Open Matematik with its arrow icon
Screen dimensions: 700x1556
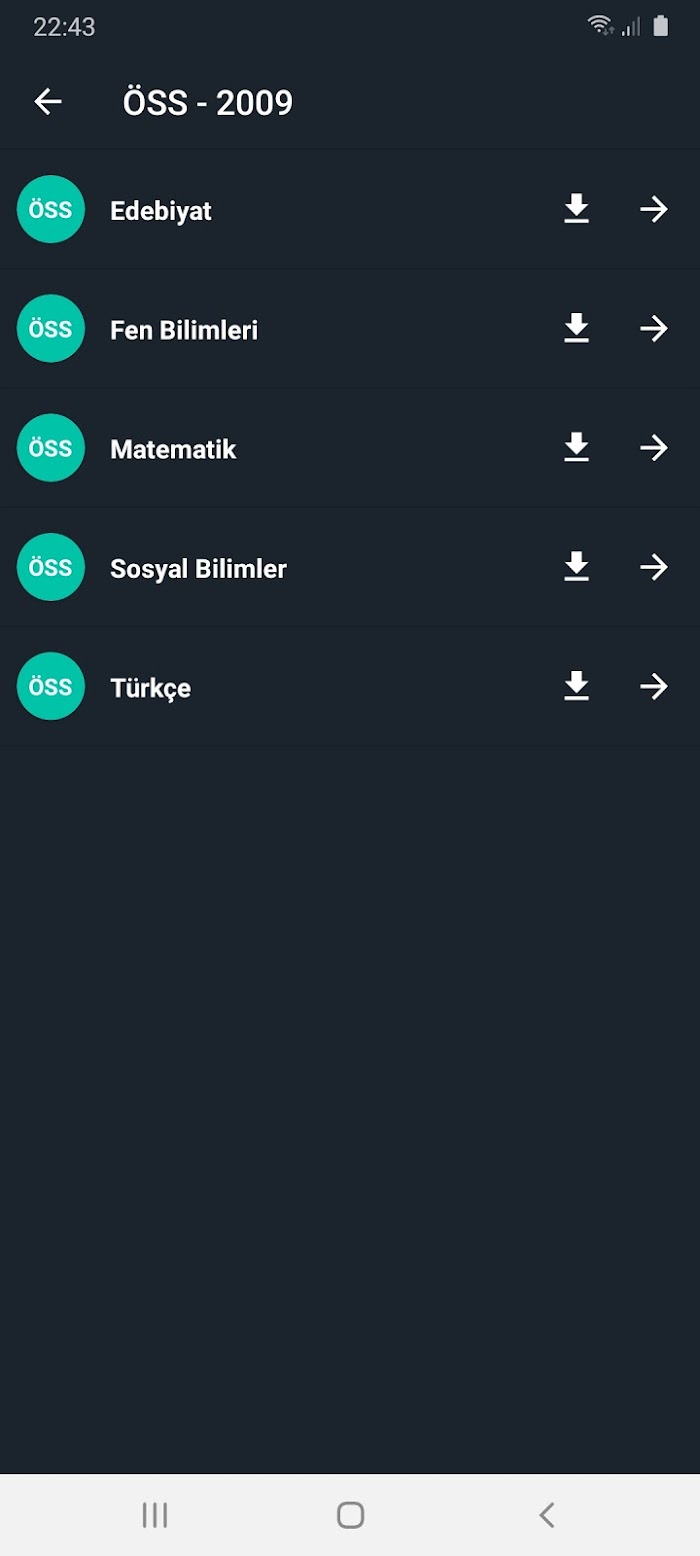pyautogui.click(x=654, y=447)
